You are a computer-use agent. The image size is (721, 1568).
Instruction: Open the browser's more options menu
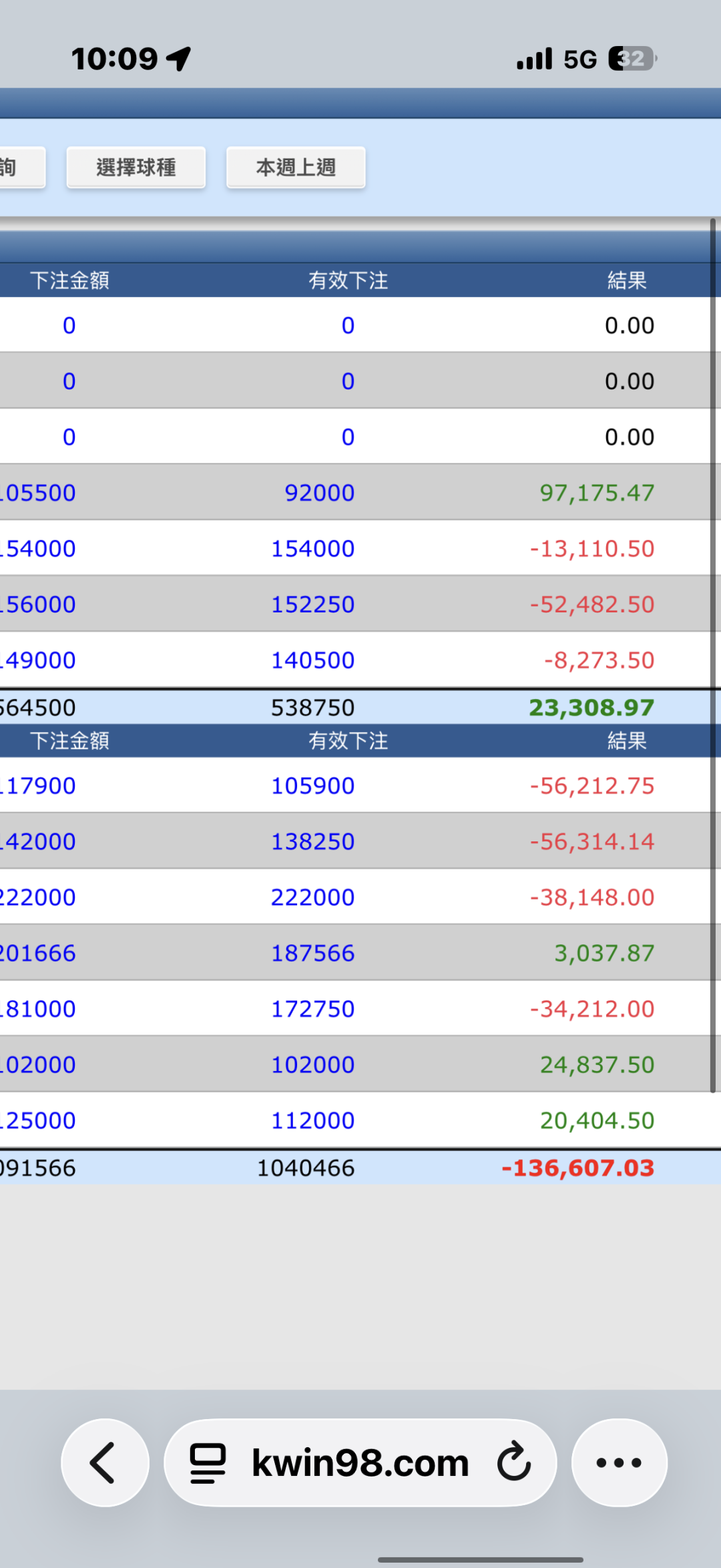620,1462
